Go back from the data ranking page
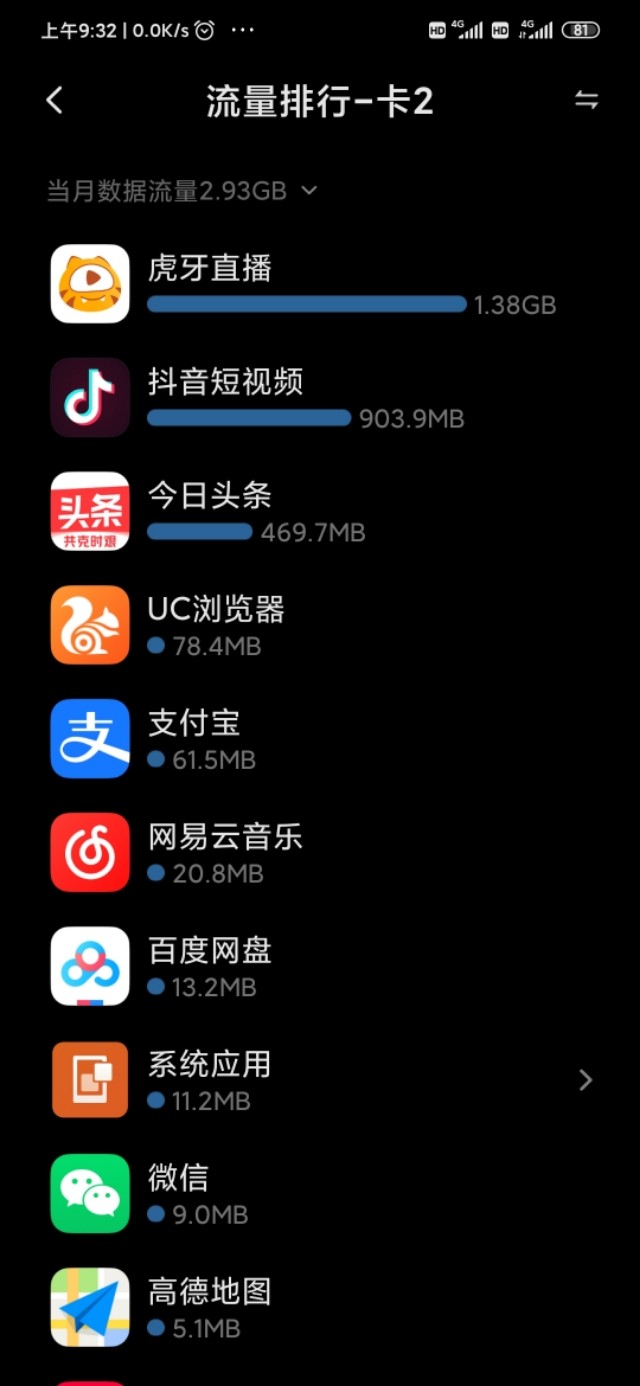640x1386 pixels. pos(55,100)
